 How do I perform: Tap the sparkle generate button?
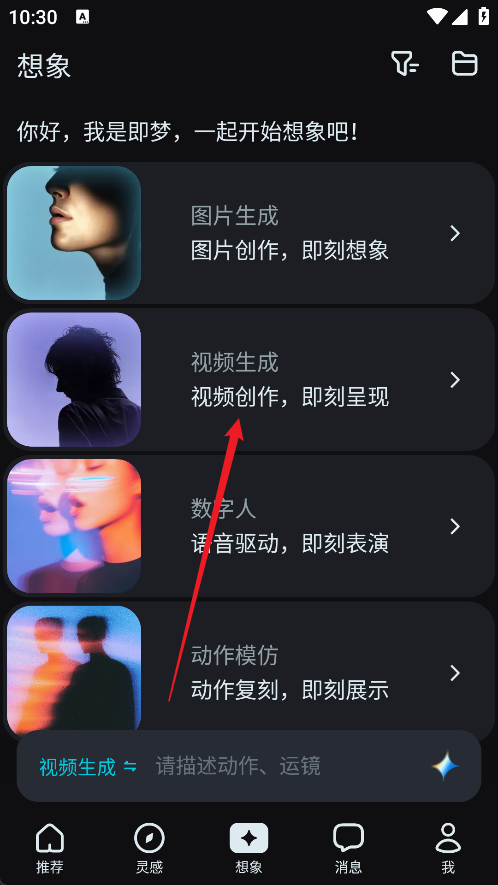coord(445,766)
